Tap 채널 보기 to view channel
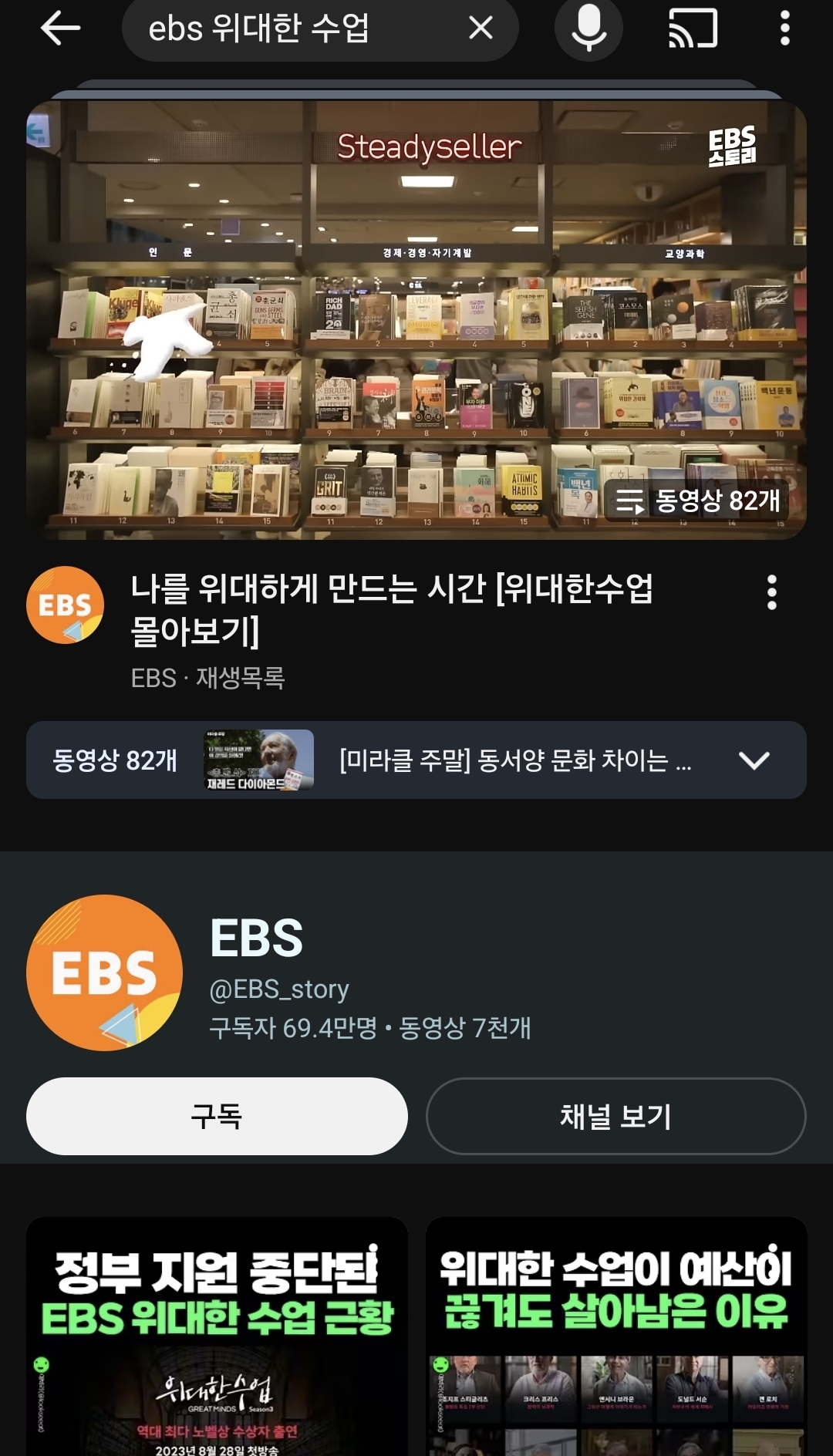 tap(615, 1116)
